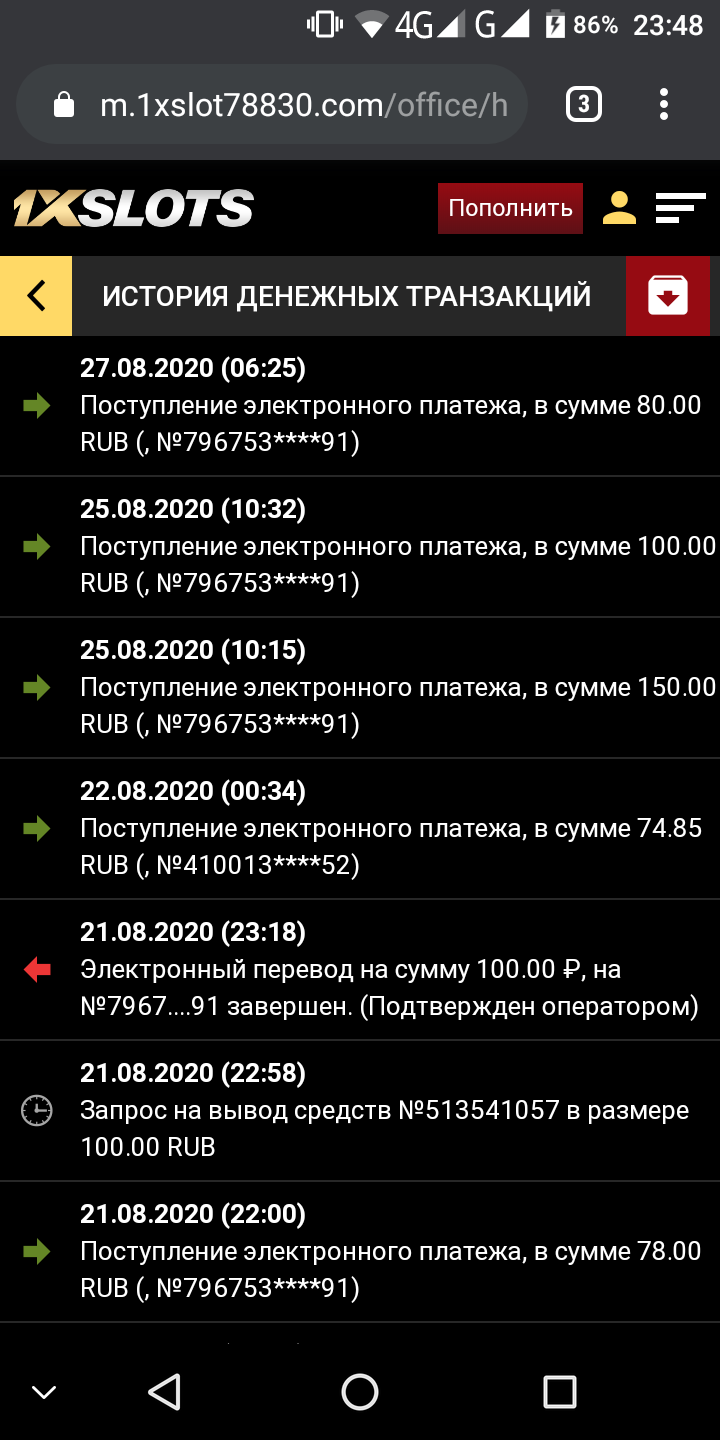
Task: Tap the yellow back chevron beside the history title
Action: click(x=36, y=296)
